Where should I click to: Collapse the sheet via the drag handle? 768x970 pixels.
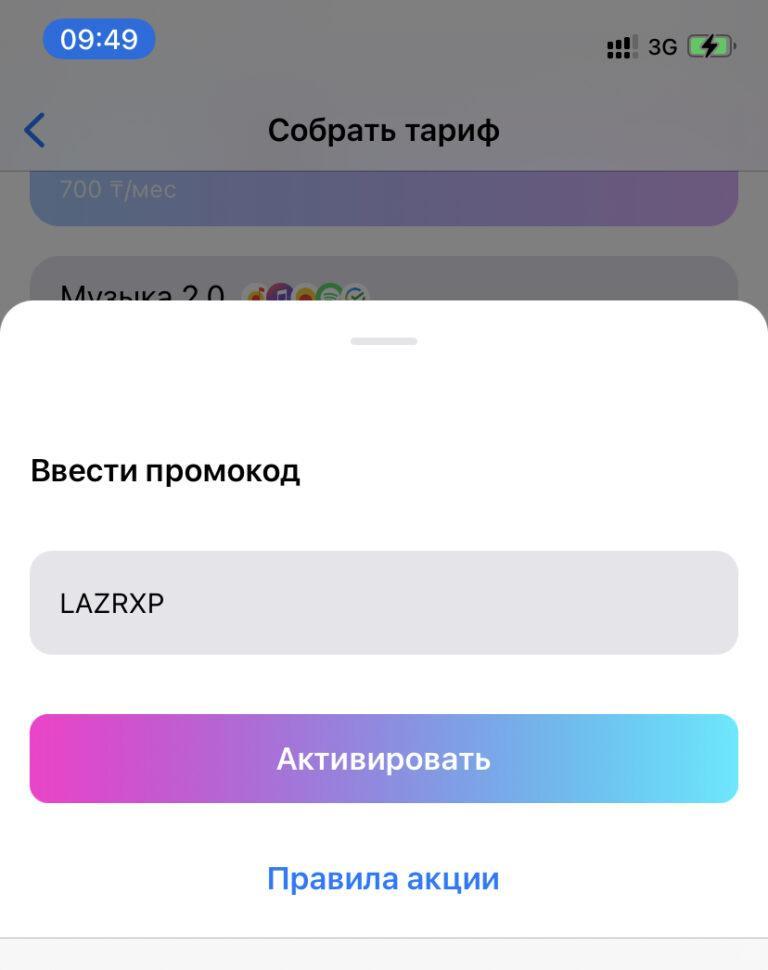[x=384, y=340]
